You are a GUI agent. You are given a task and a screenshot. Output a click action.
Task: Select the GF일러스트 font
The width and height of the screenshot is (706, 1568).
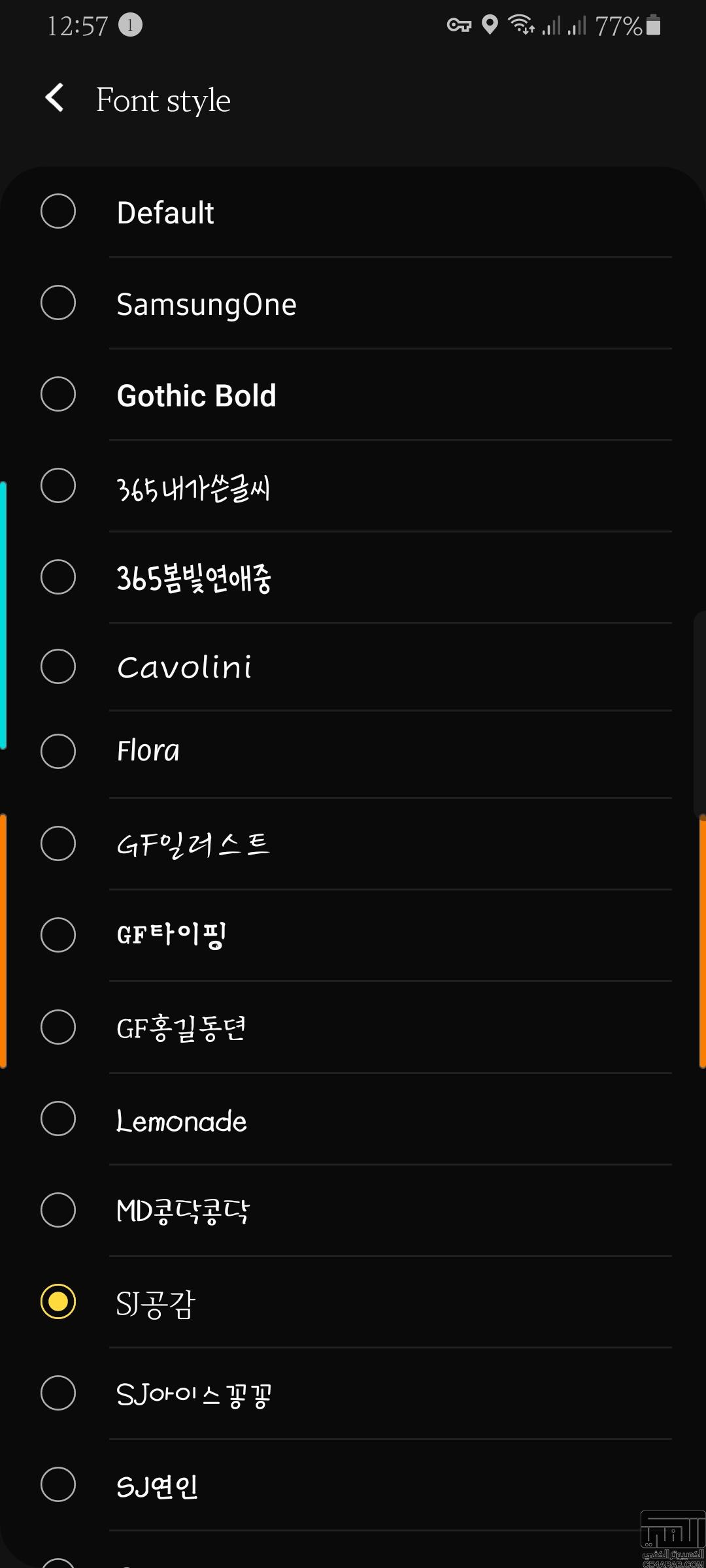point(353,844)
